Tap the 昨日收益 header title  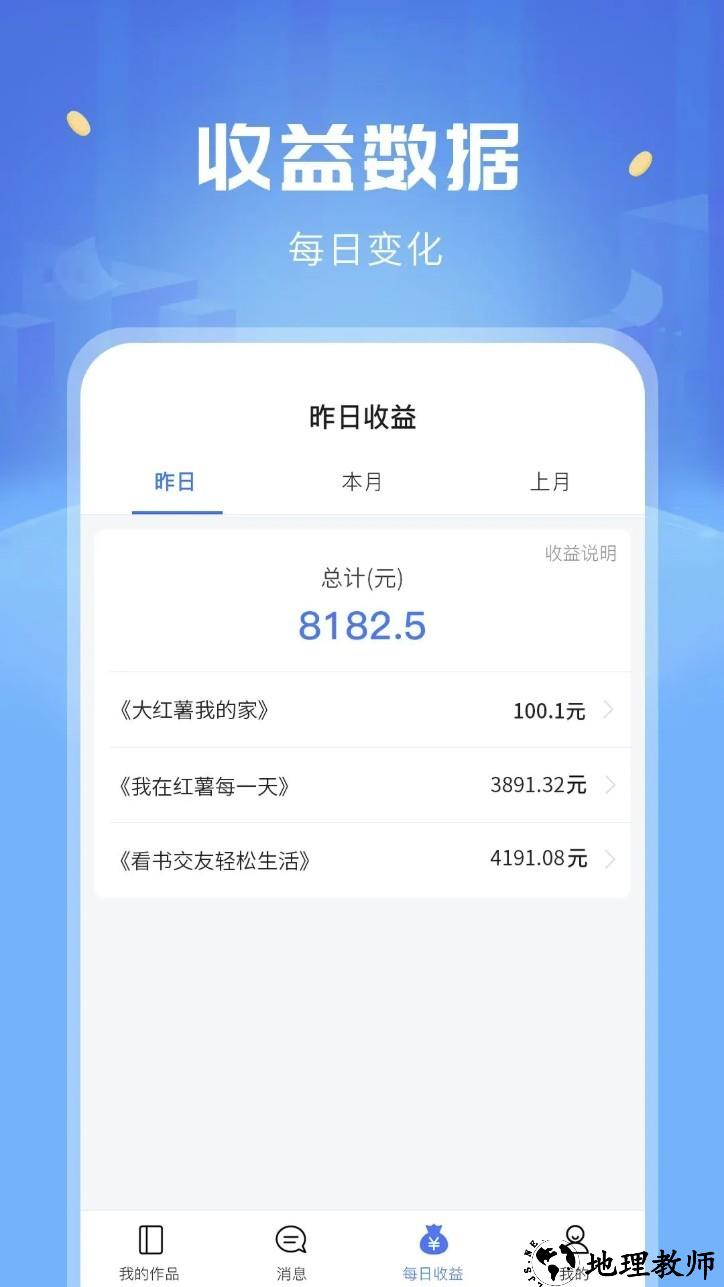362,417
